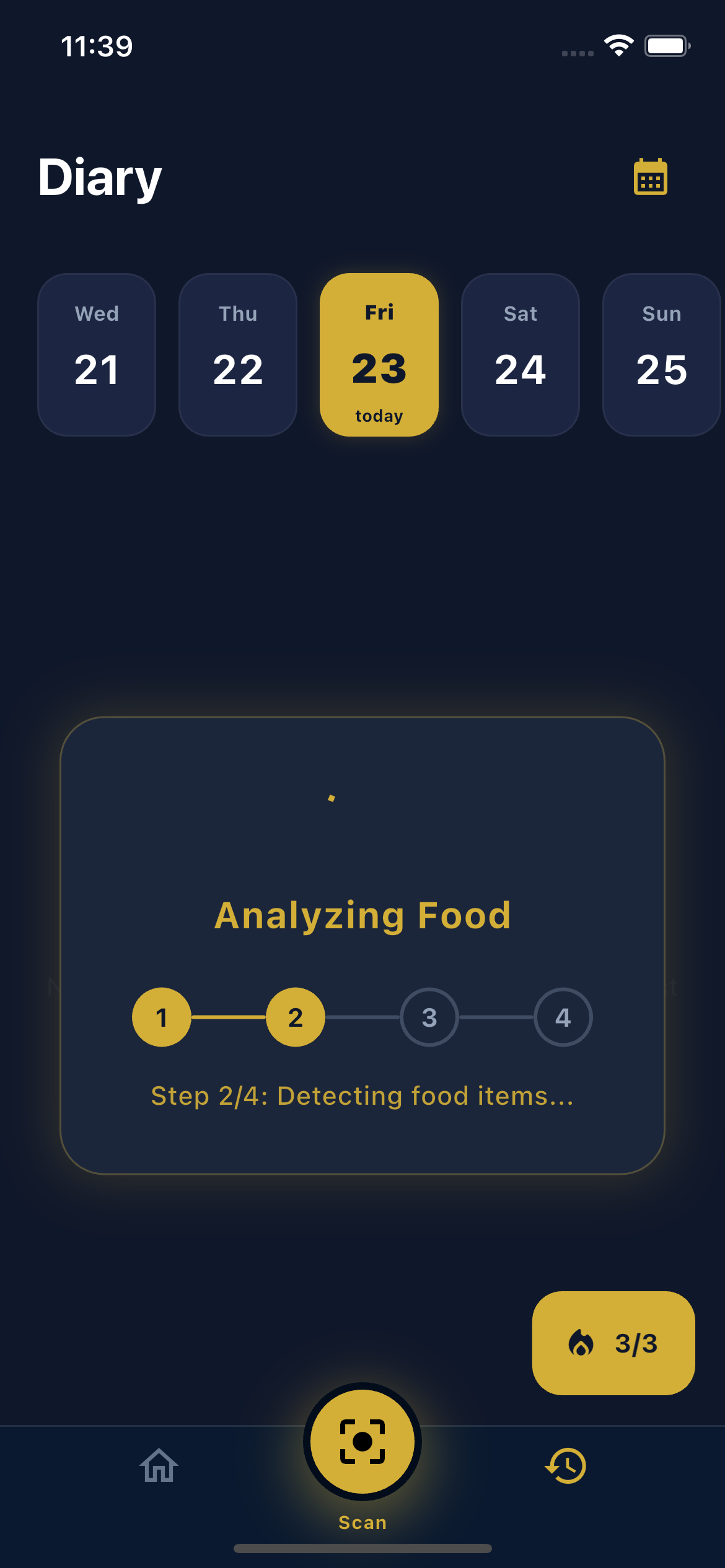Image resolution: width=725 pixels, height=1568 pixels.
Task: Switch to Wednesday 21 in the date strip
Action: (x=96, y=354)
